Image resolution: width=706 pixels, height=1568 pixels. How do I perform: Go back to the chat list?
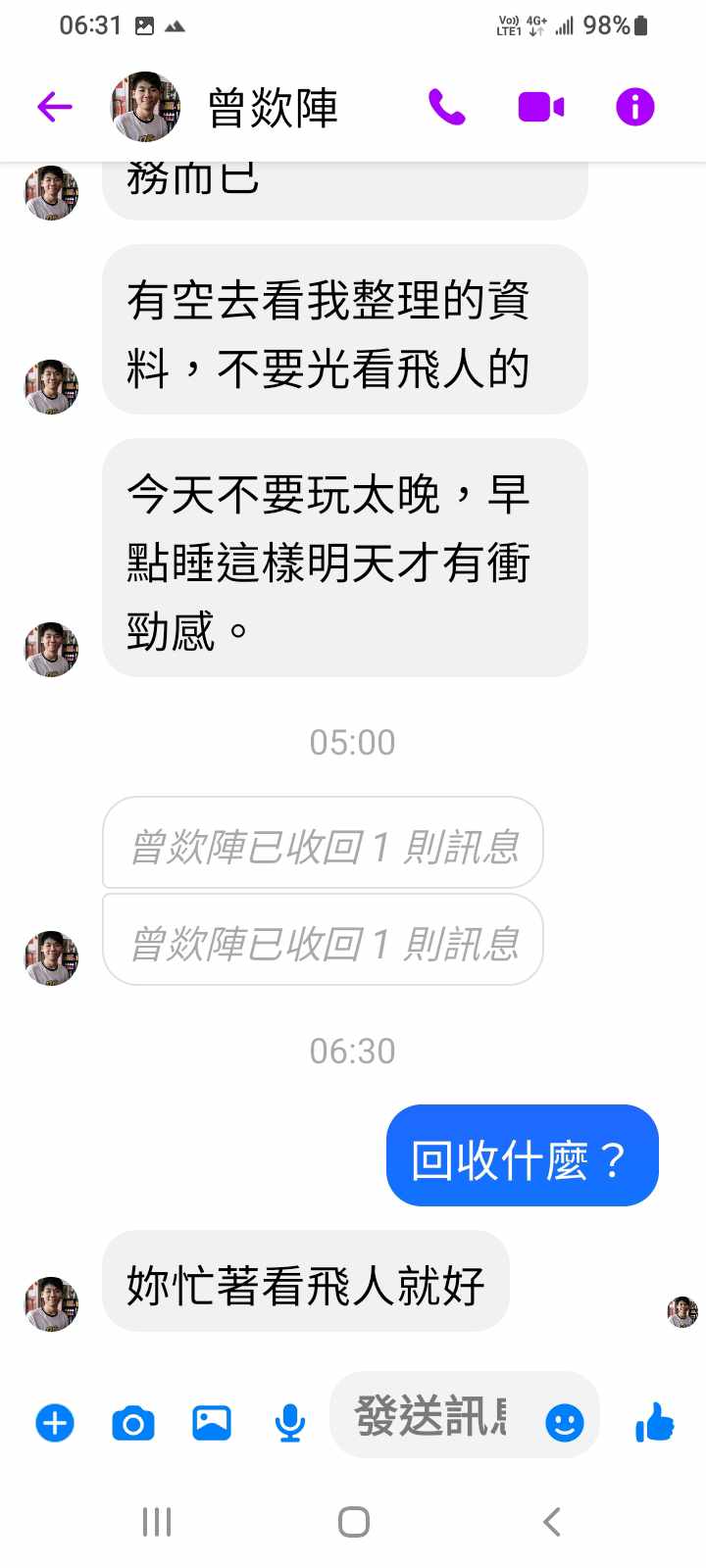[55, 107]
